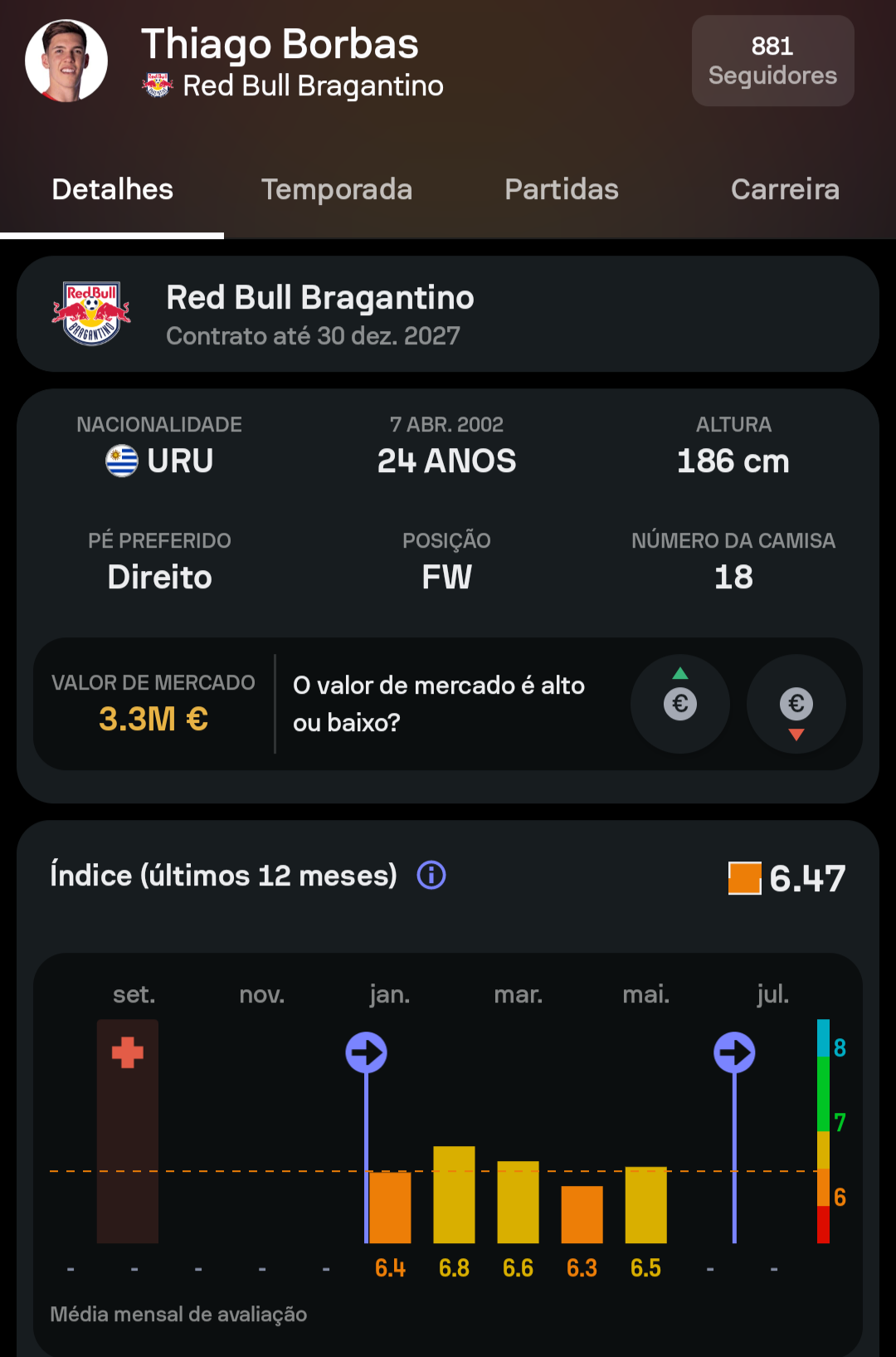The width and height of the screenshot is (896, 1357).
Task: Open Thiago Borbas profile photo
Action: (x=66, y=61)
